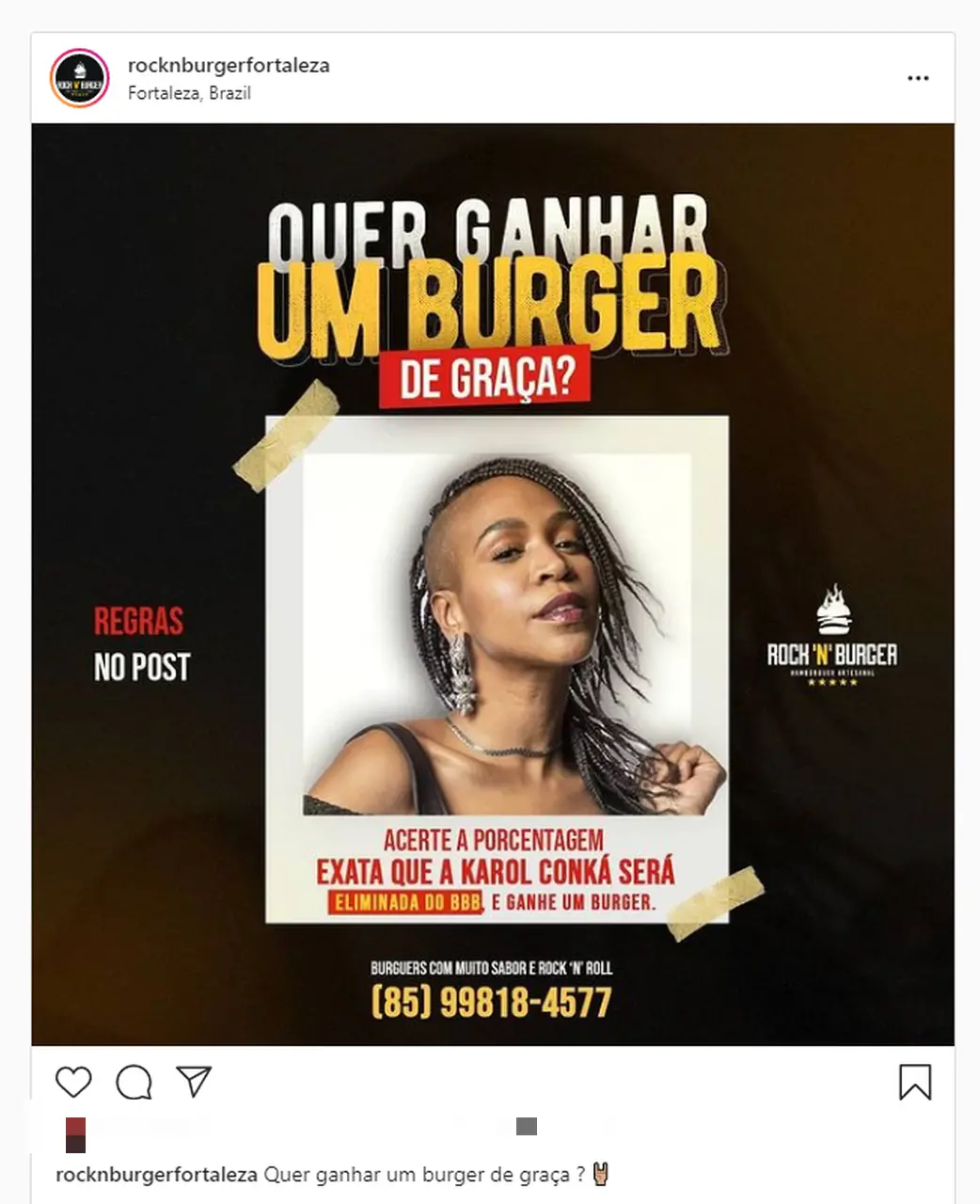Open the Fortaleza, Brazil location
The height and width of the screenshot is (1204, 980).
(x=189, y=93)
